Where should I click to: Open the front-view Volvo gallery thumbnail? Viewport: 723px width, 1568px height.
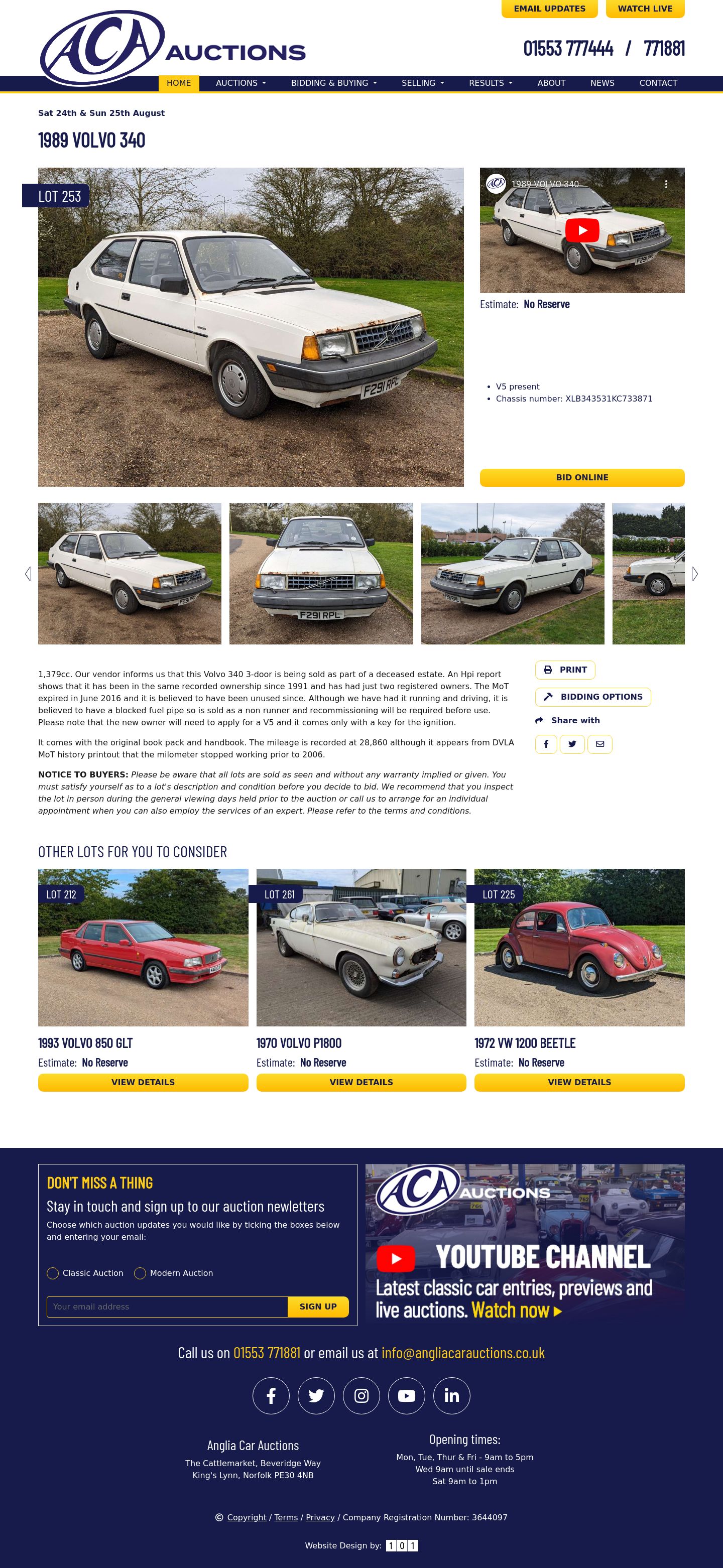point(321,573)
